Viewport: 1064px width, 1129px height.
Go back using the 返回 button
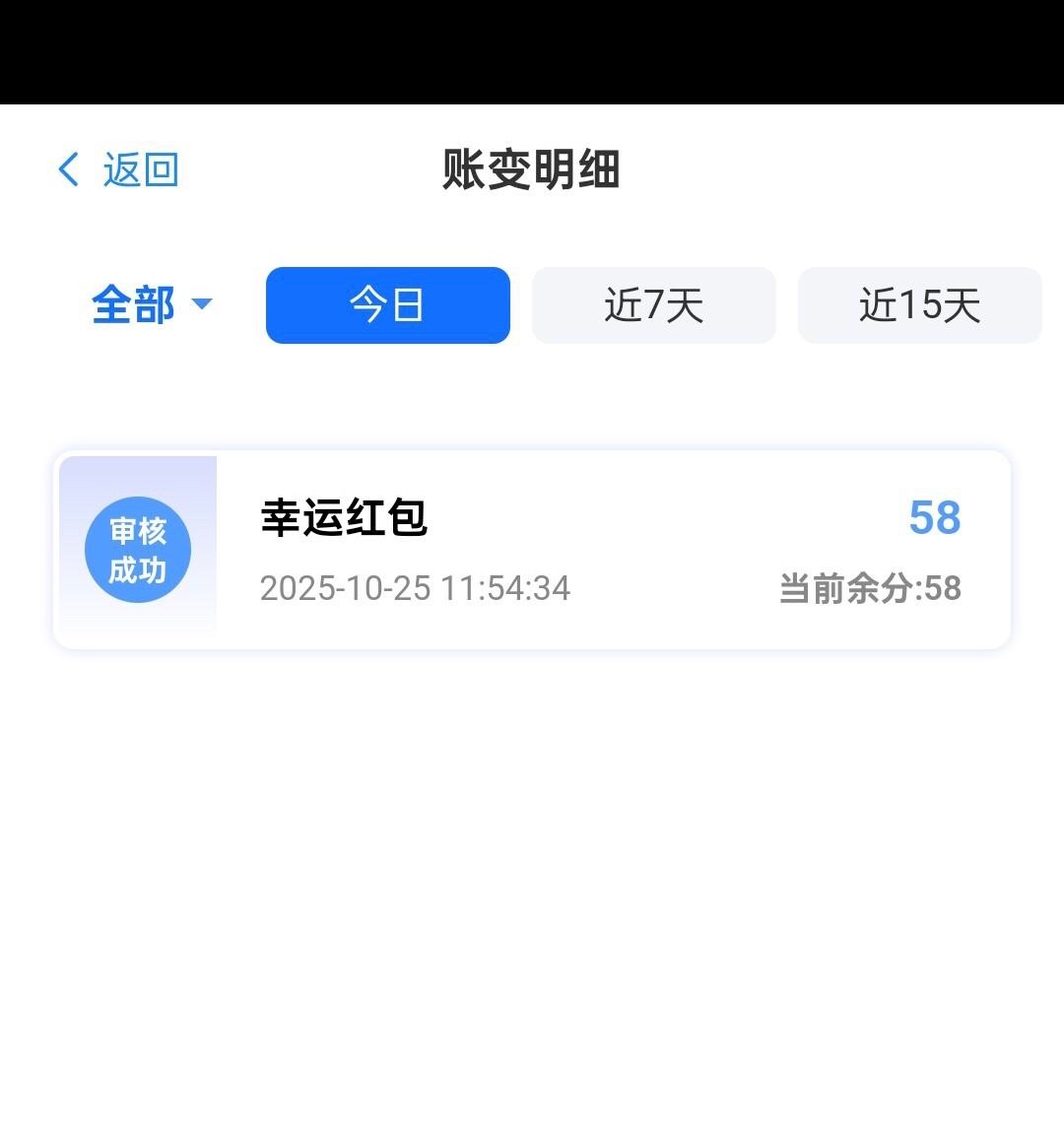(118, 170)
